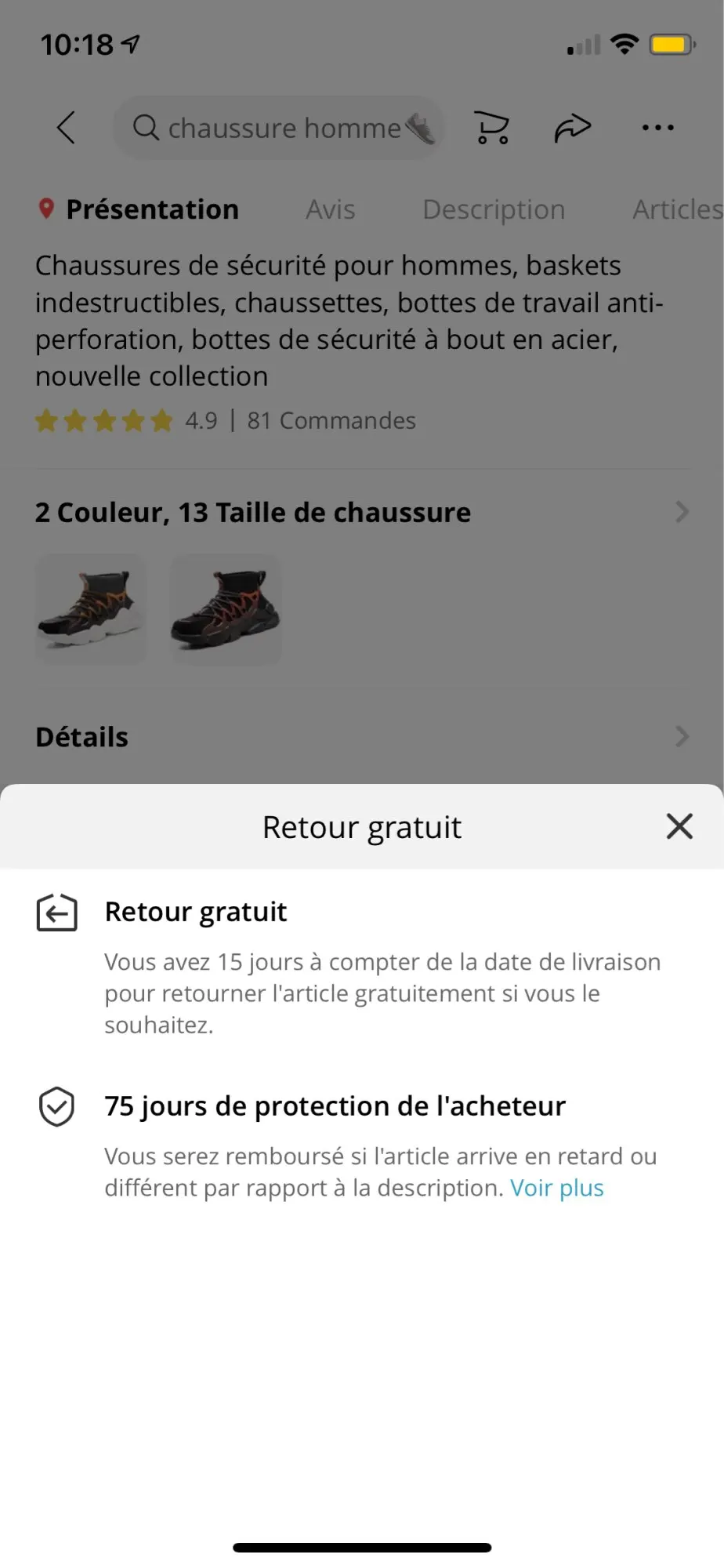This screenshot has height=1568, width=724.
Task: Close the Retour gratuit sheet
Action: click(x=679, y=826)
